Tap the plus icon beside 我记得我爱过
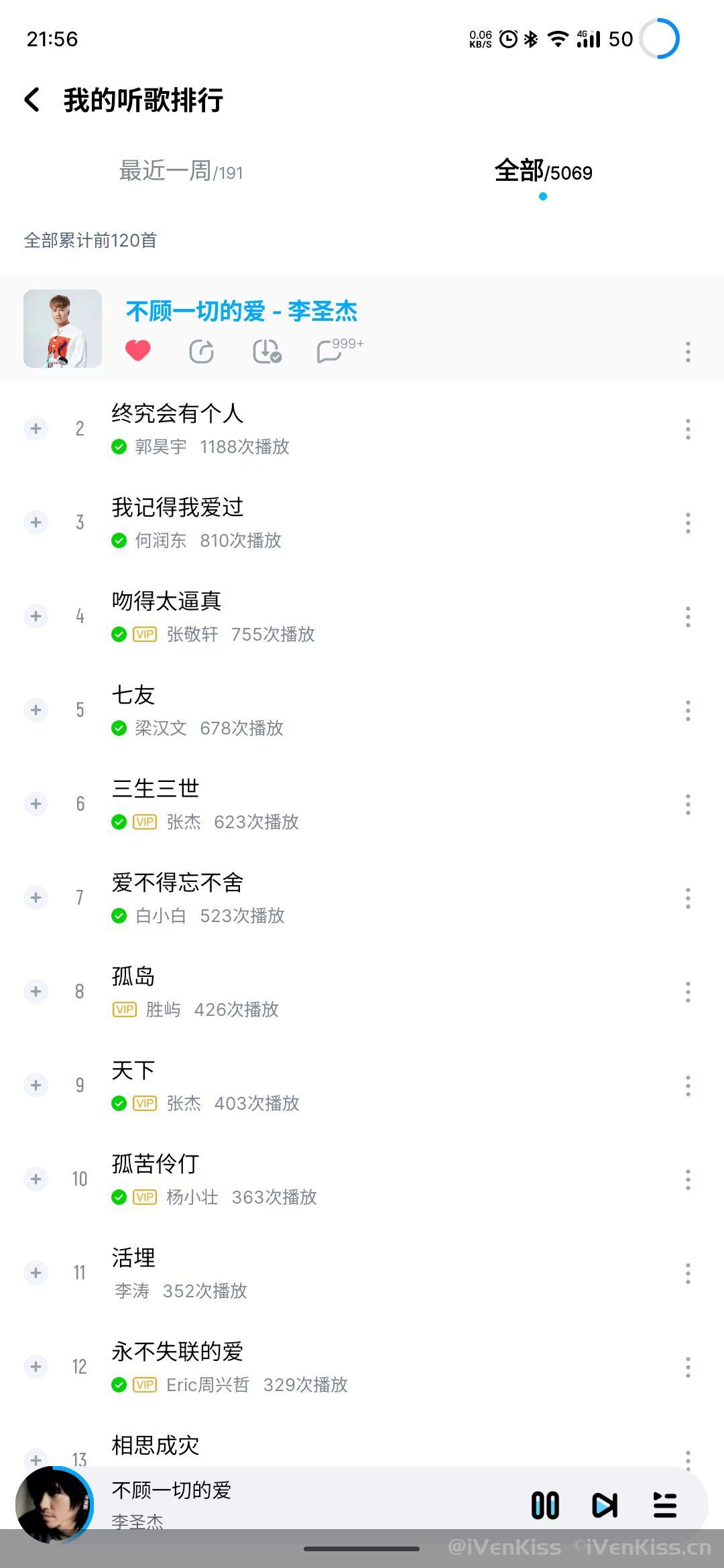The height and width of the screenshot is (1568, 724). pyautogui.click(x=36, y=522)
